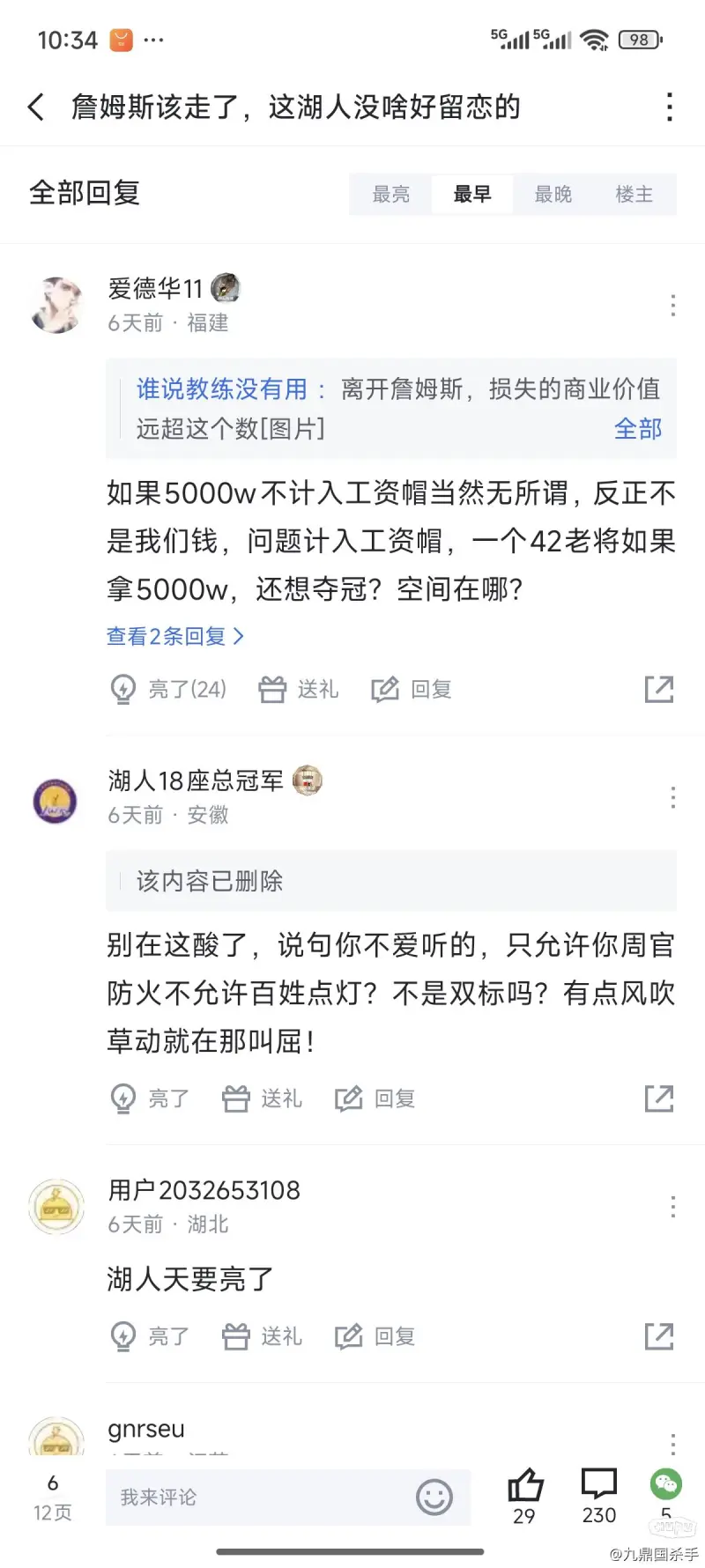Light up 用户2032653108's comment
705x1568 pixels.
coord(150,1336)
